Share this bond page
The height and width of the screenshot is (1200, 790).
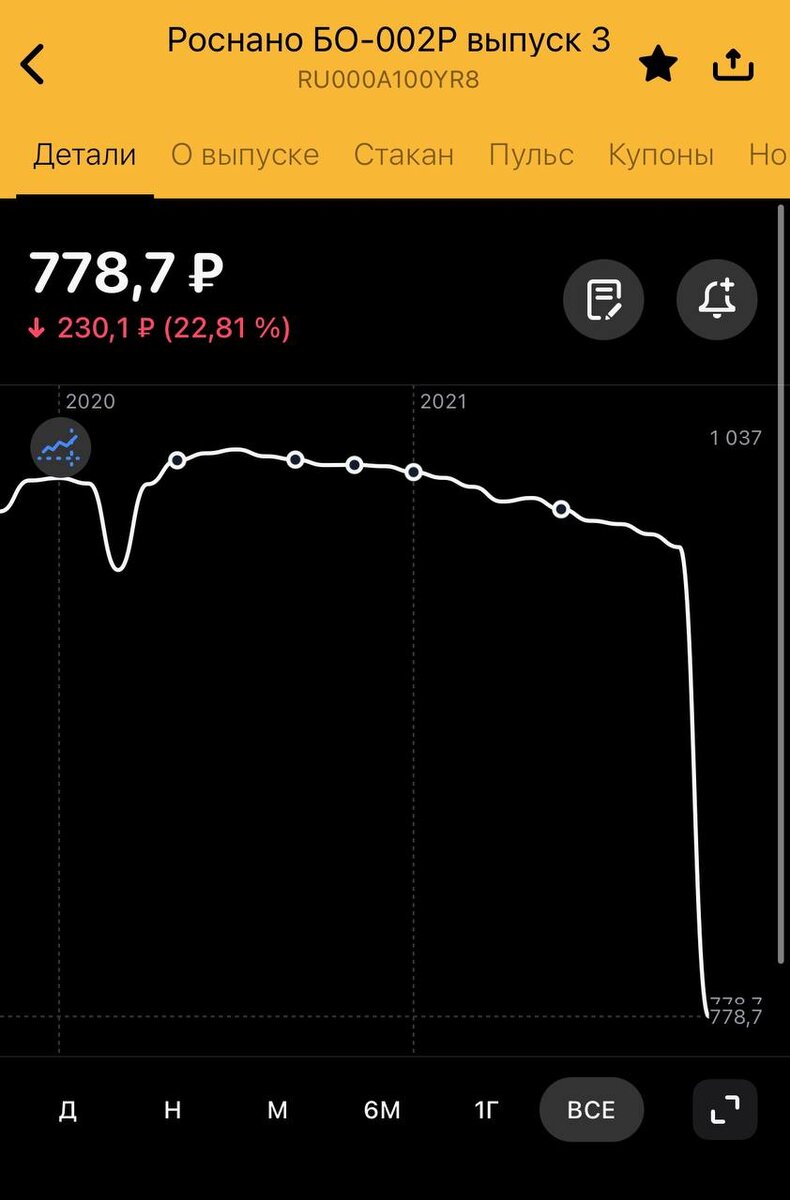(x=732, y=65)
